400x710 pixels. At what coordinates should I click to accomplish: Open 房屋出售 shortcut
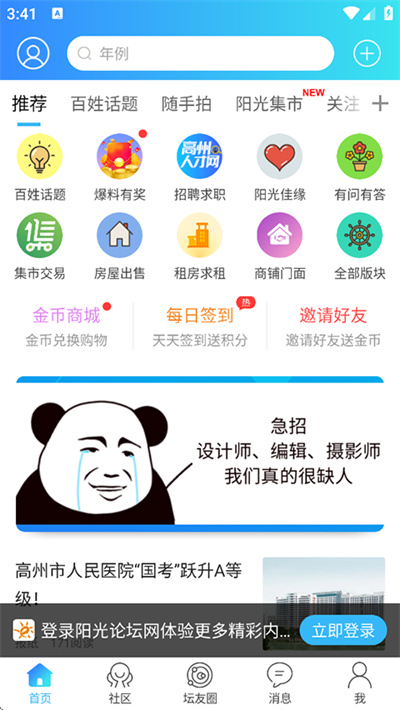(x=120, y=246)
